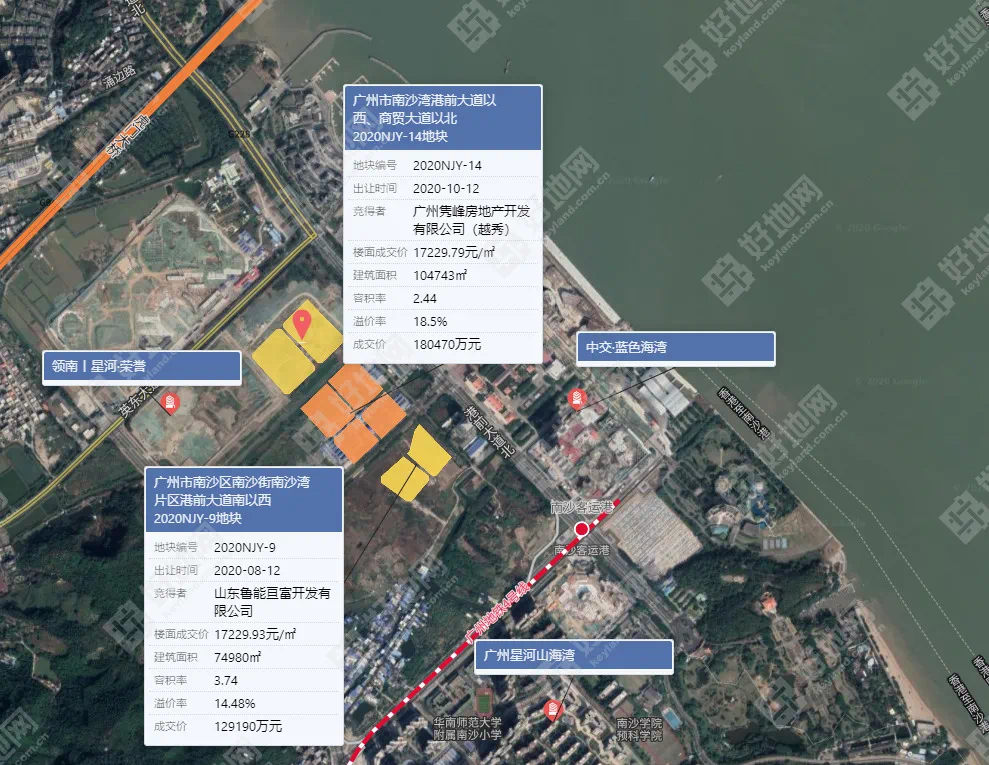Image resolution: width=989 pixels, height=765 pixels.
Task: Tap the red location pin on the yellow parcel
Action: 302,324
